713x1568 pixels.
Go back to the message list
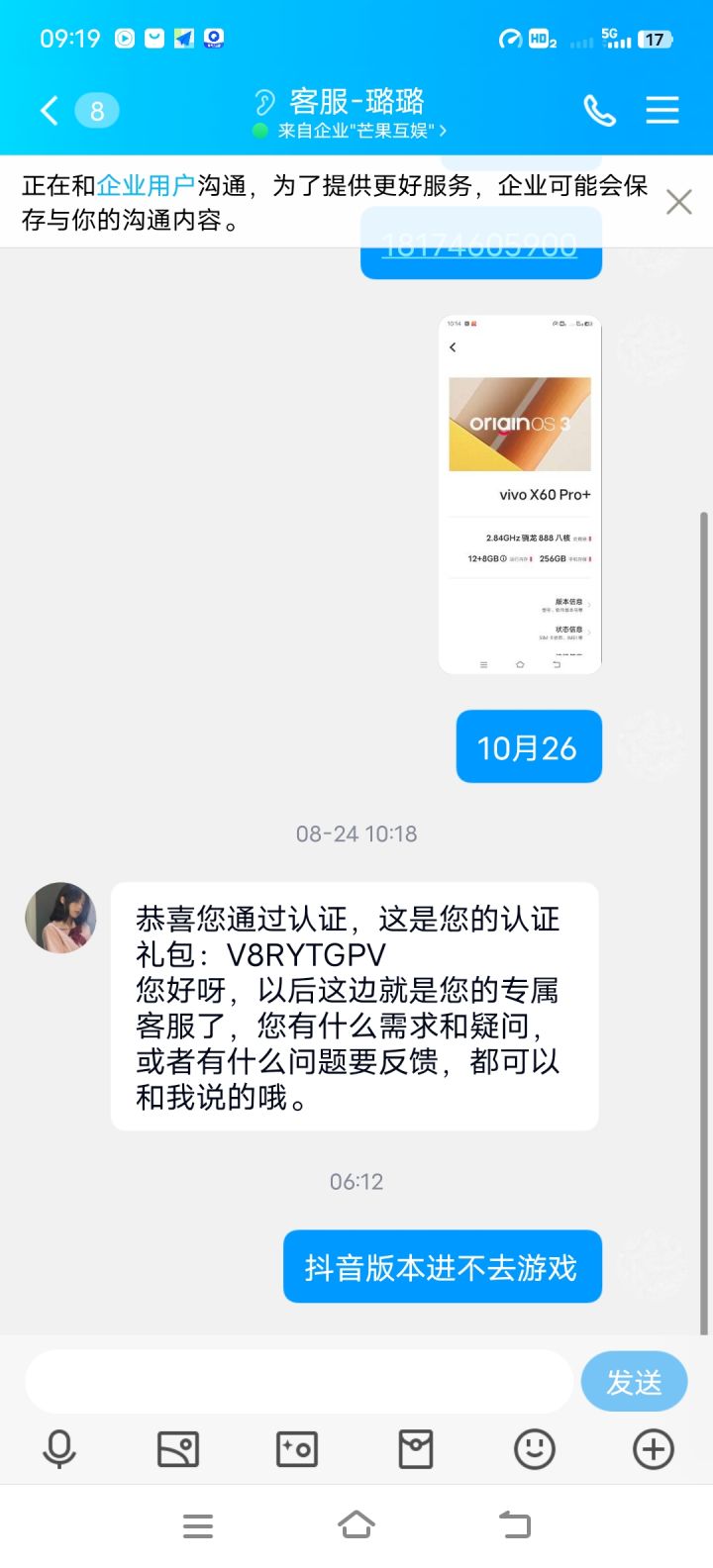(x=50, y=110)
